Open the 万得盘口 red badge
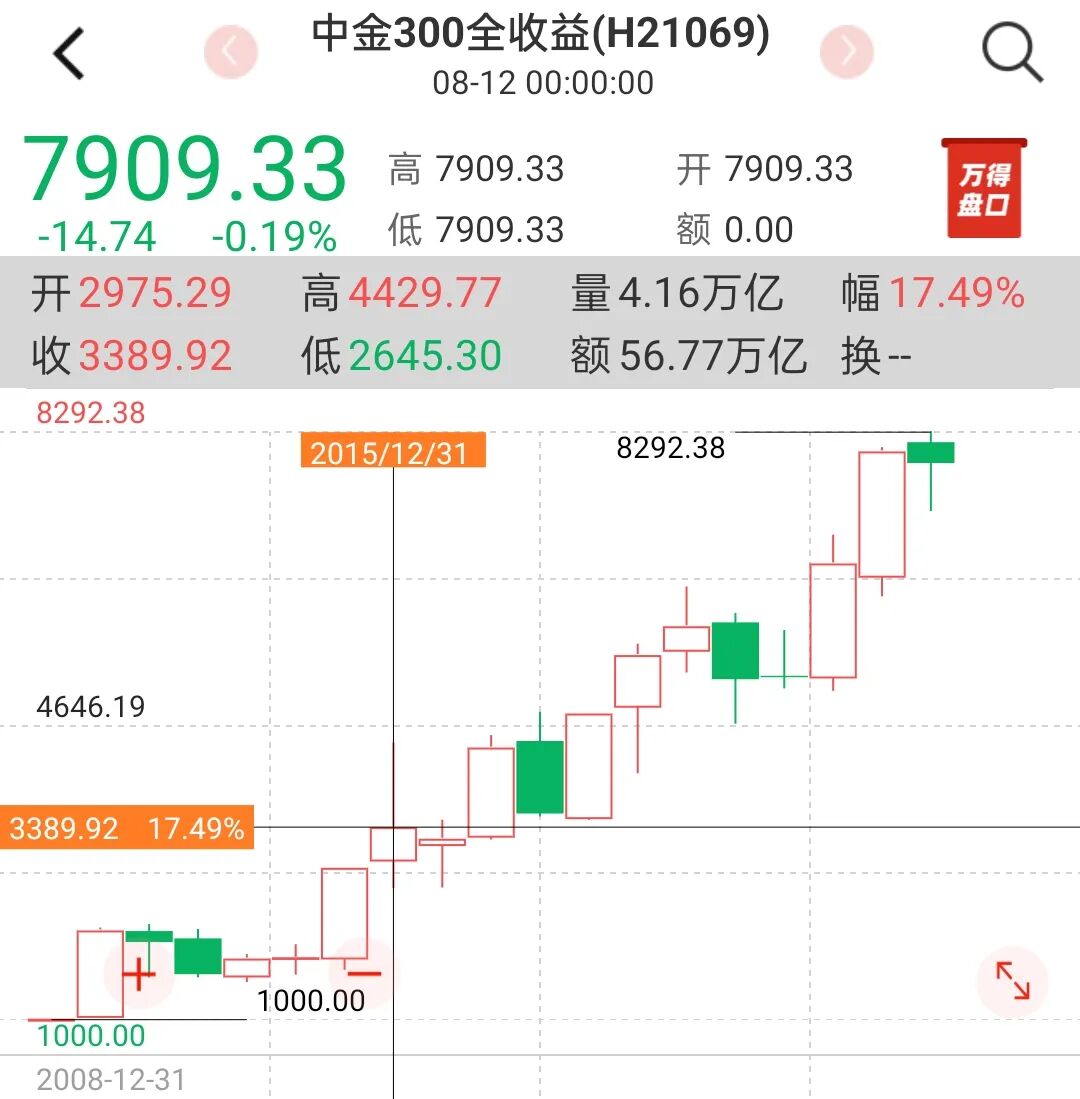Viewport: 1080px width, 1099px height. [984, 188]
